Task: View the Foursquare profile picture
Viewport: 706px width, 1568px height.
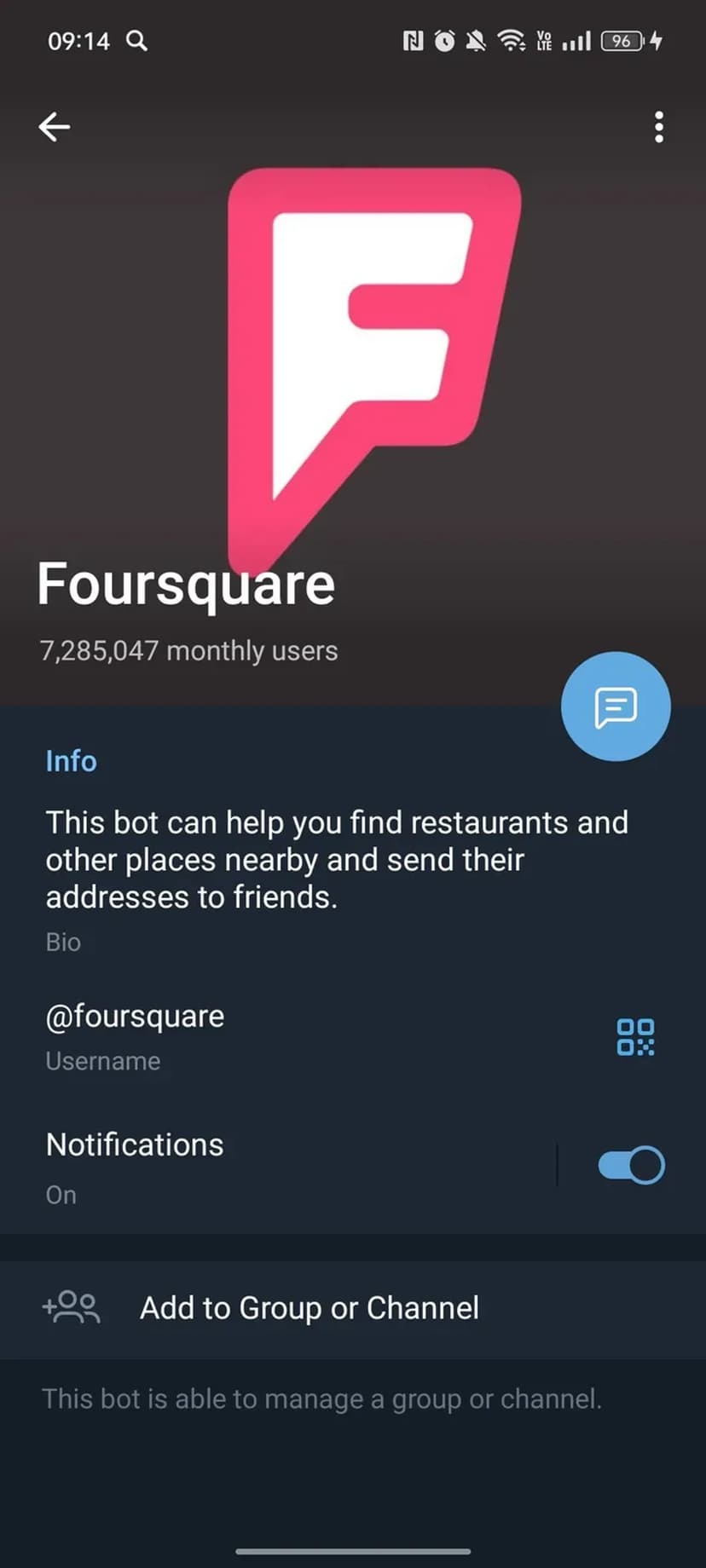Action: [373, 358]
